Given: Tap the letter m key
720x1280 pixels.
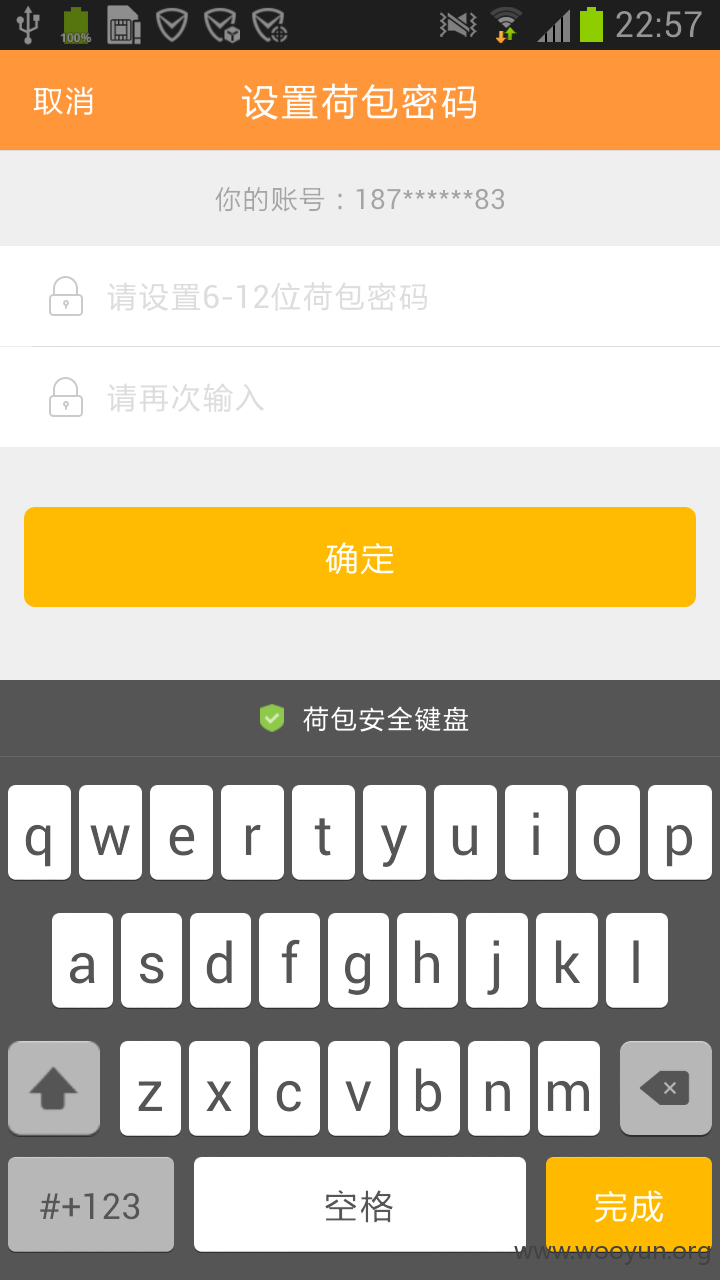Looking at the screenshot, I should (x=568, y=1088).
